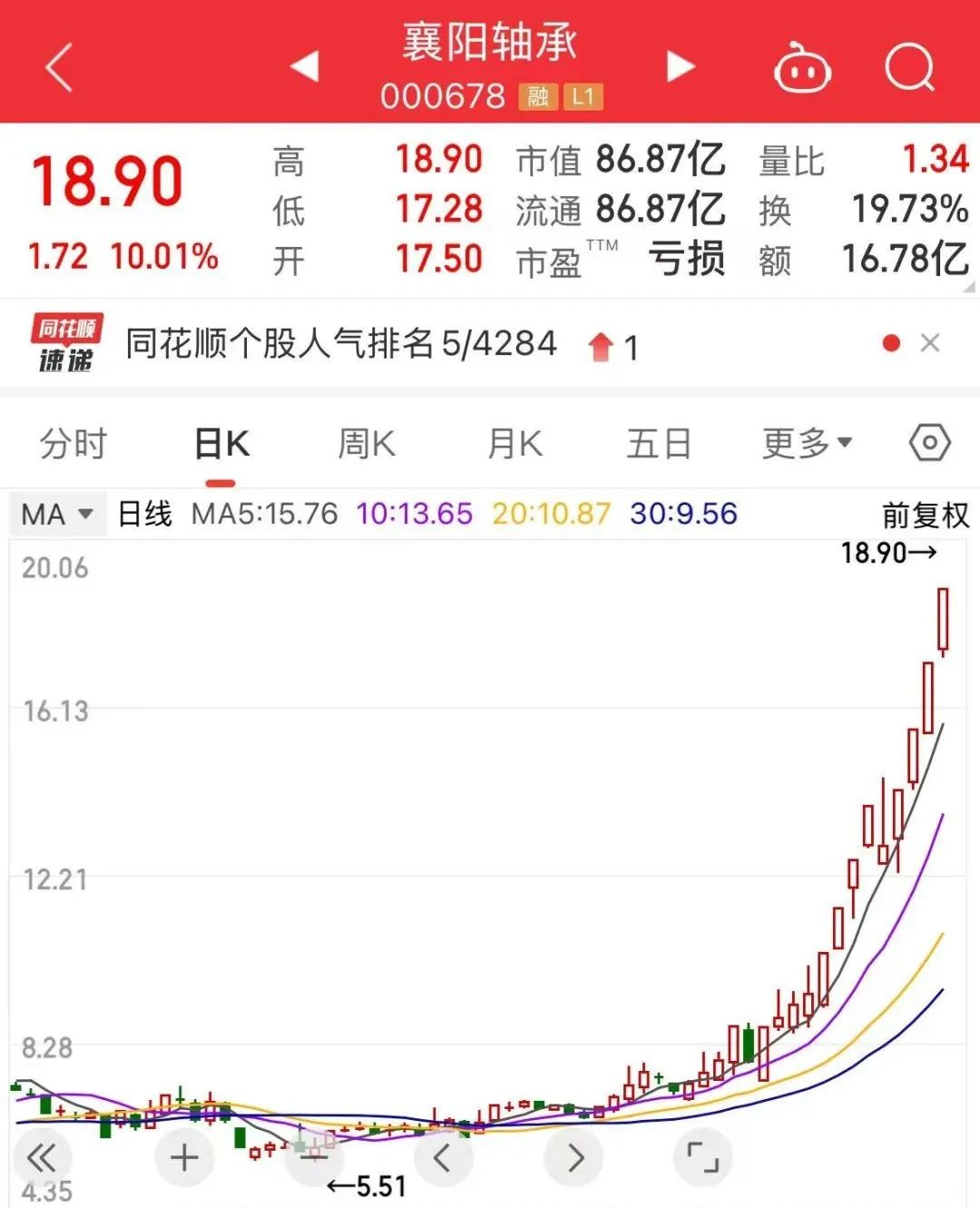Expand the 更多 chart period dropdown
980x1208 pixels.
[x=807, y=444]
